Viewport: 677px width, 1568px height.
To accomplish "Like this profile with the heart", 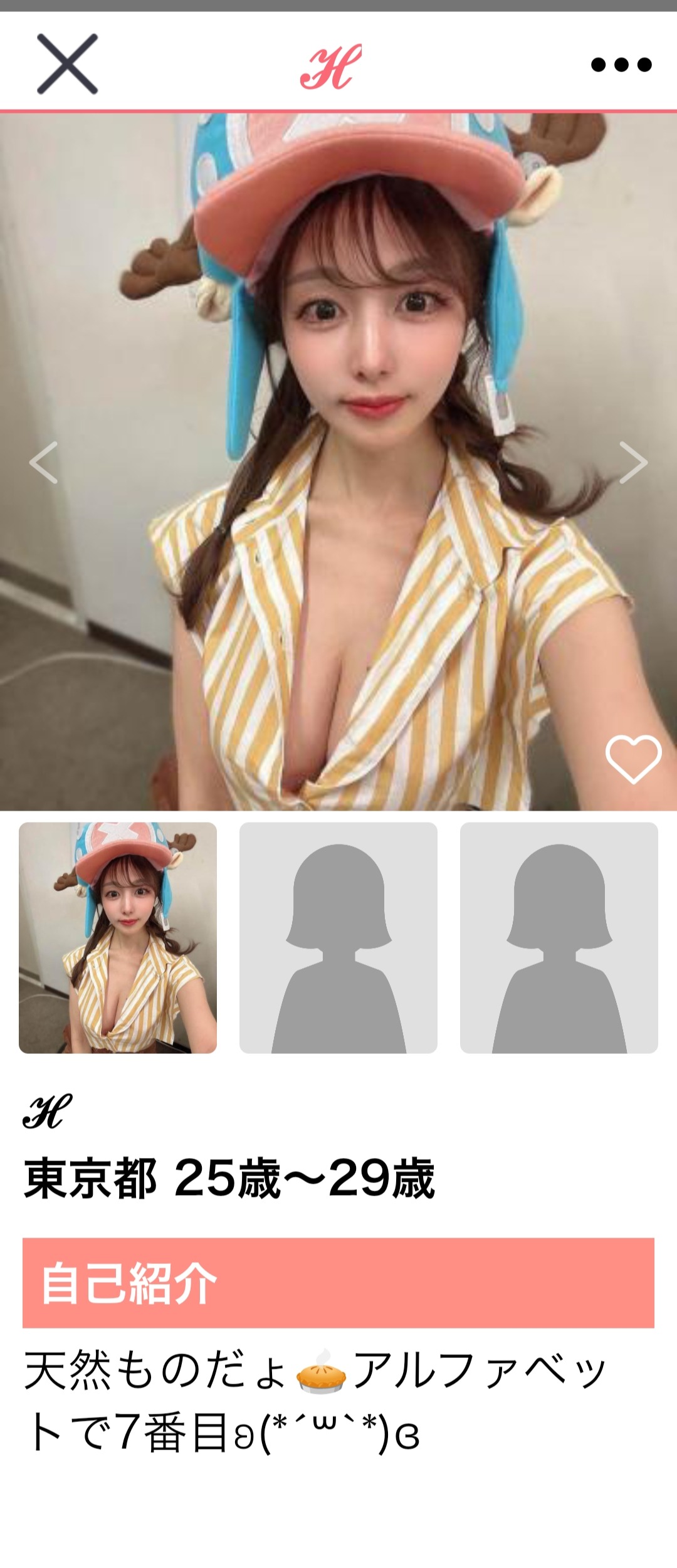I will [x=633, y=759].
